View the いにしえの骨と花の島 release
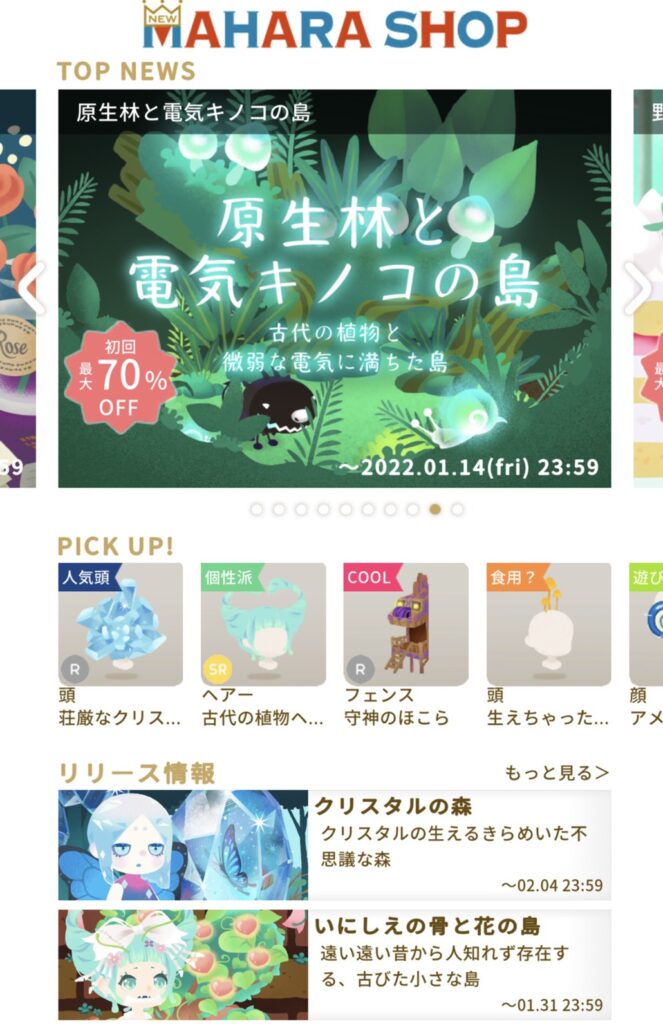663x1024 pixels. click(334, 964)
